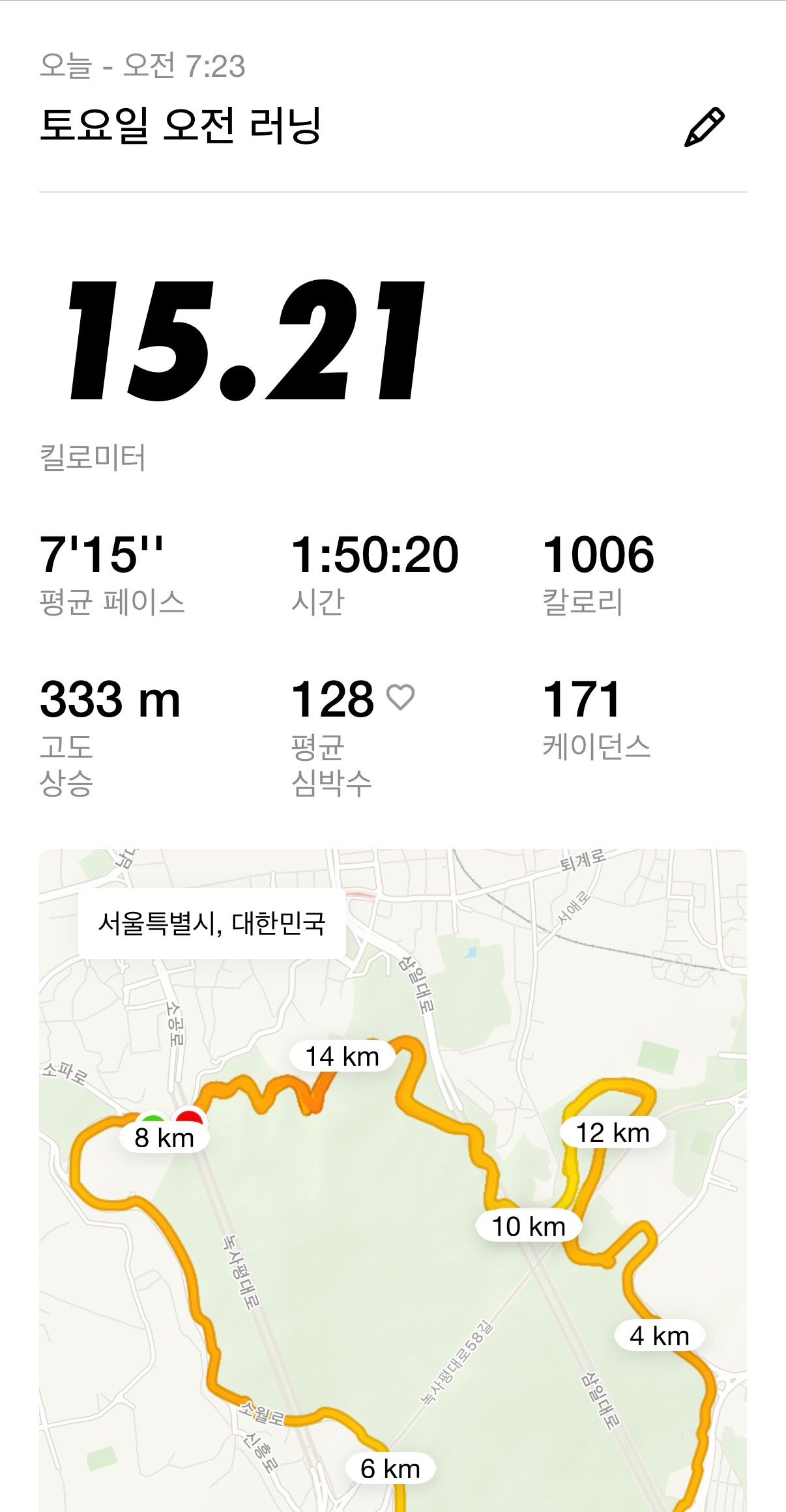Tap the 171 cadence stat

pos(582,702)
